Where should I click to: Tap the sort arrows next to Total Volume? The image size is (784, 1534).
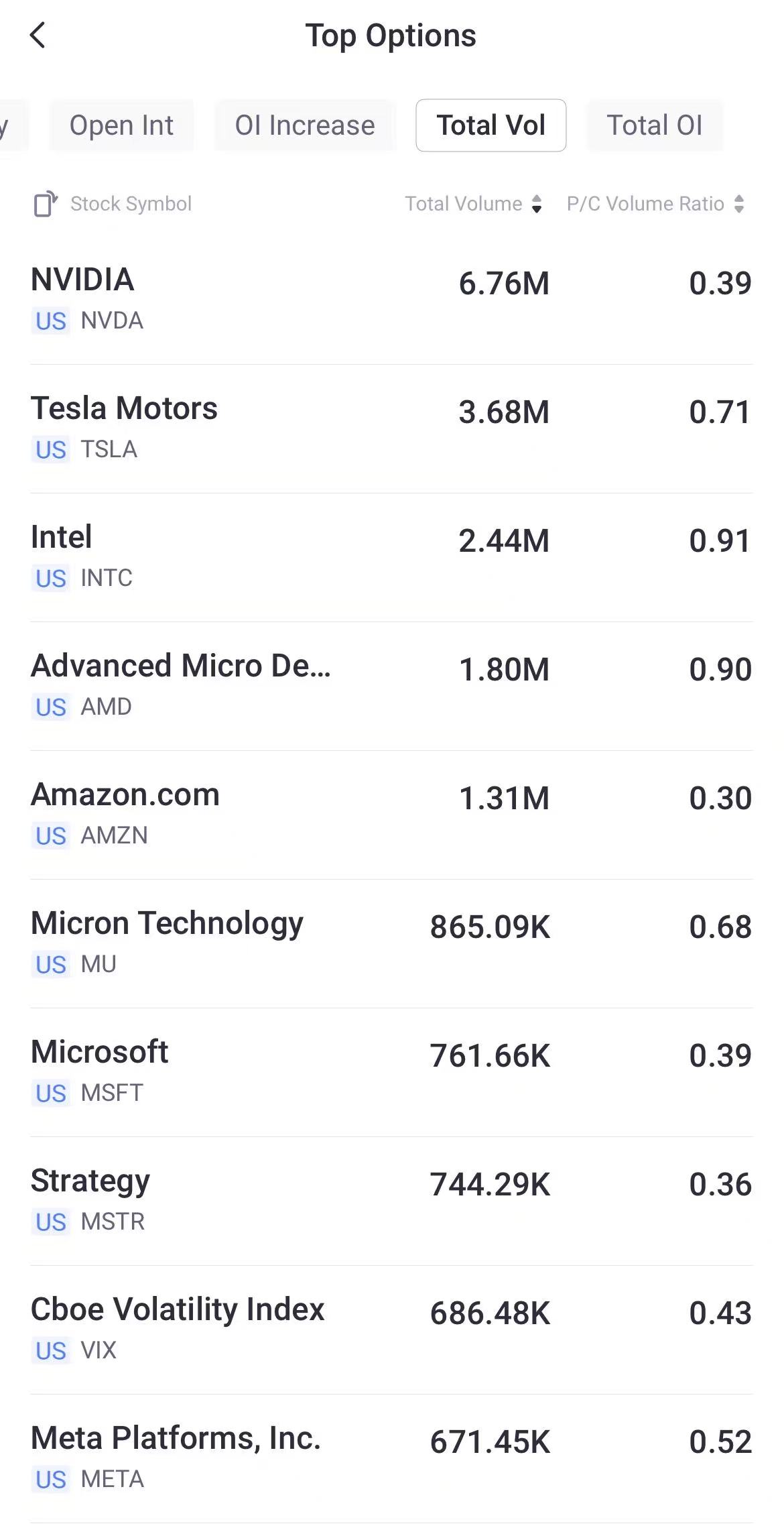click(x=537, y=204)
